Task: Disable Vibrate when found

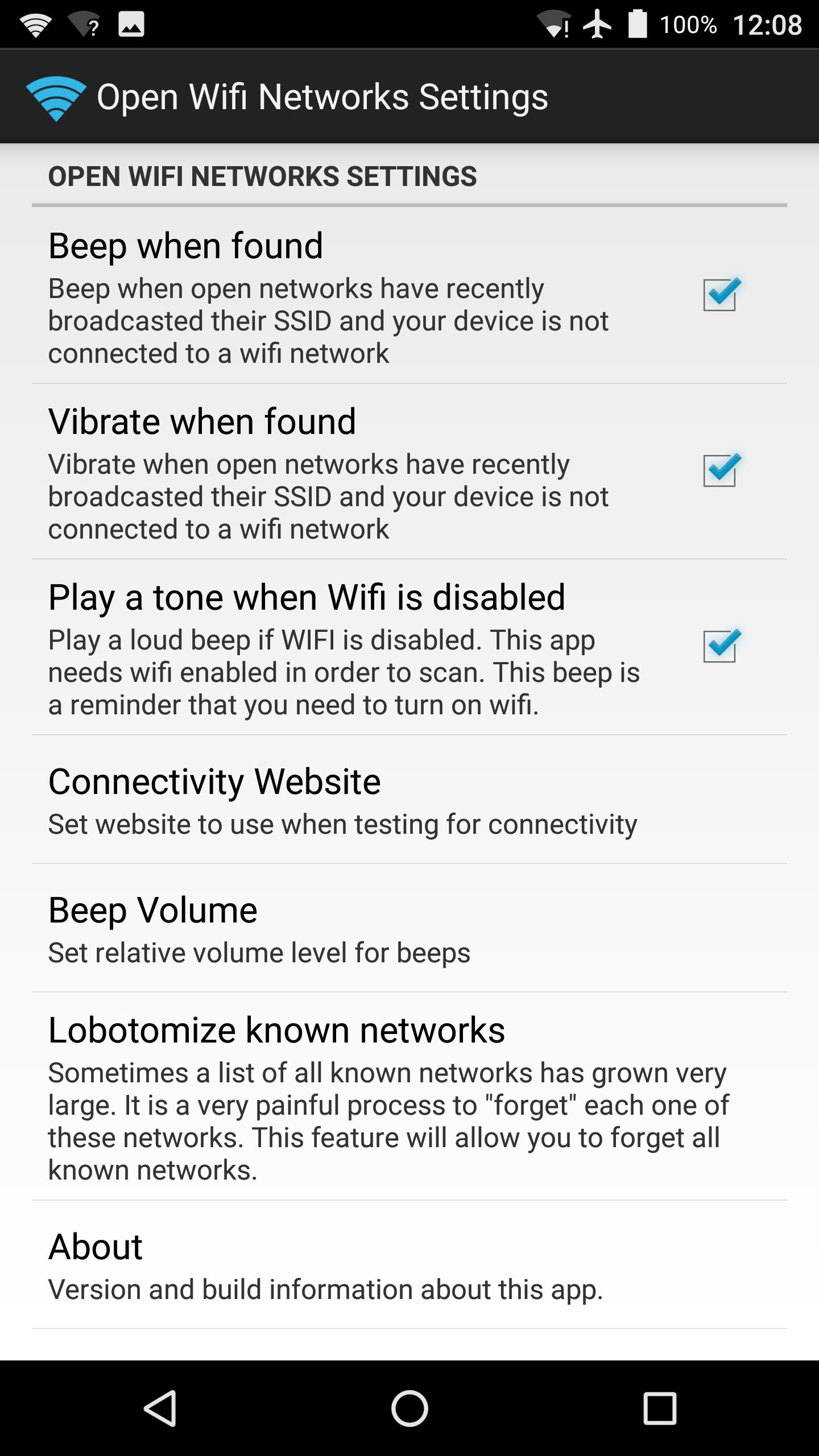Action: point(720,470)
